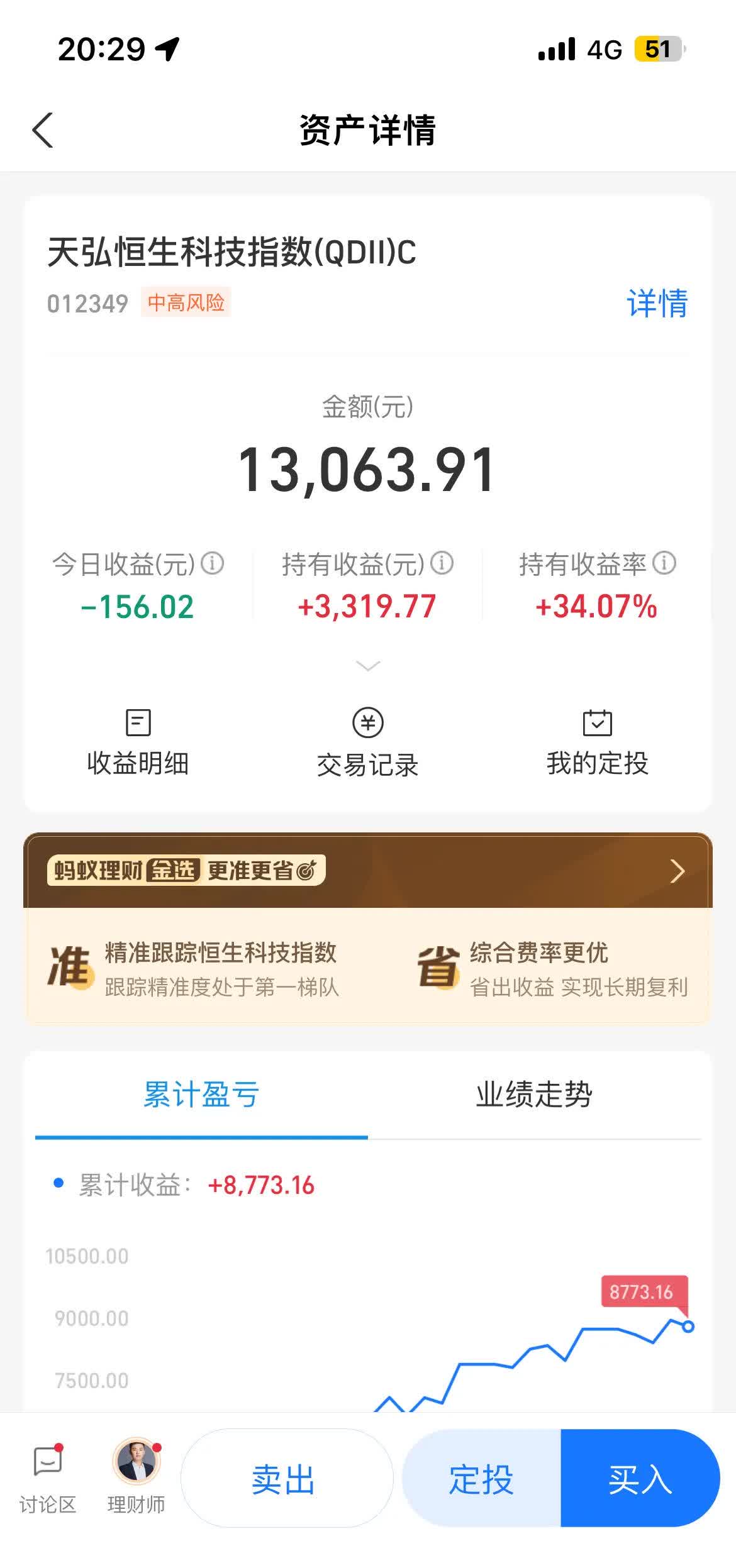
Task: Tap the info icon beside 持有收益
Action: point(443,564)
